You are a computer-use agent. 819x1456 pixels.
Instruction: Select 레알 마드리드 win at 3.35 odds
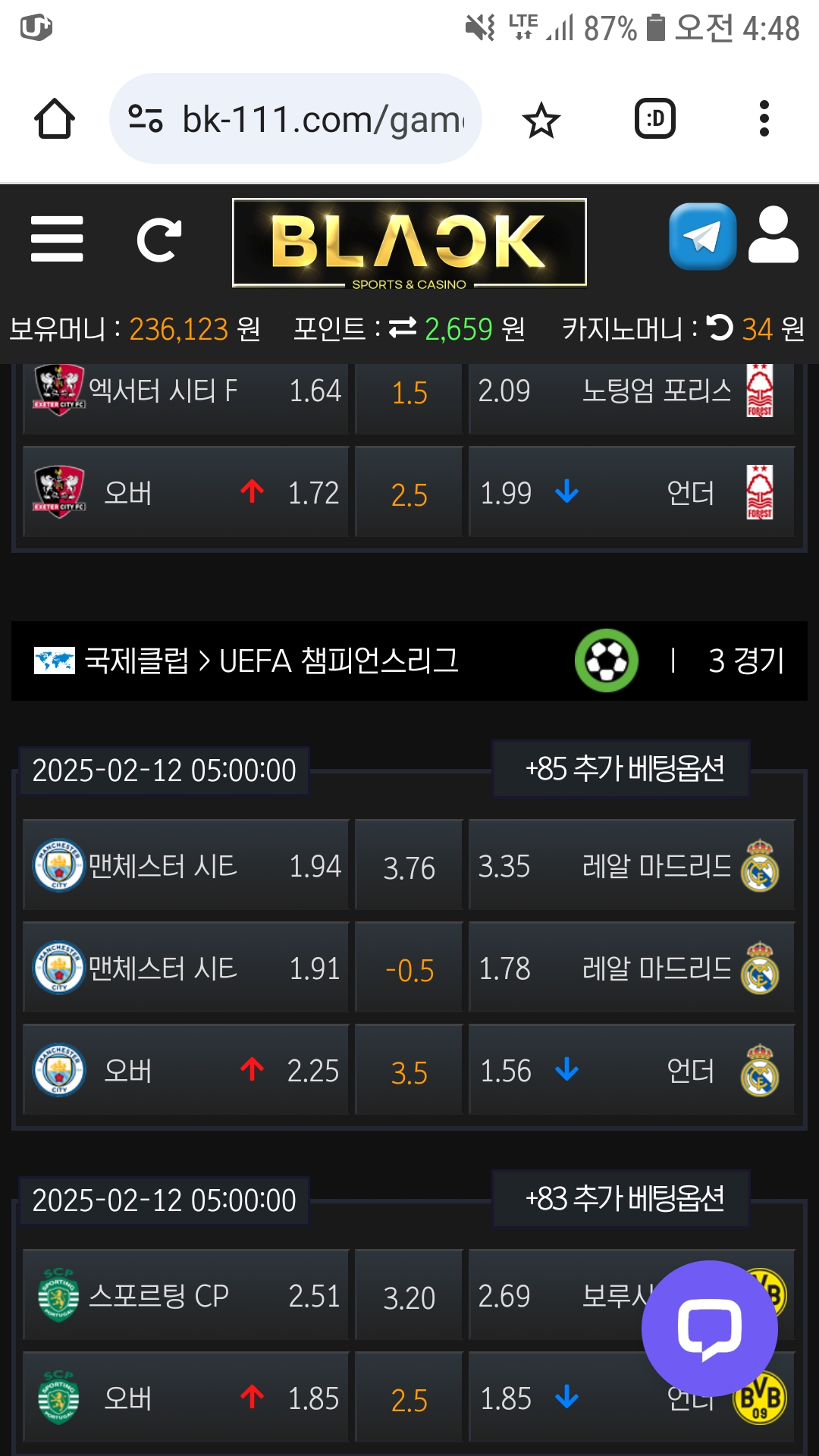tap(632, 865)
